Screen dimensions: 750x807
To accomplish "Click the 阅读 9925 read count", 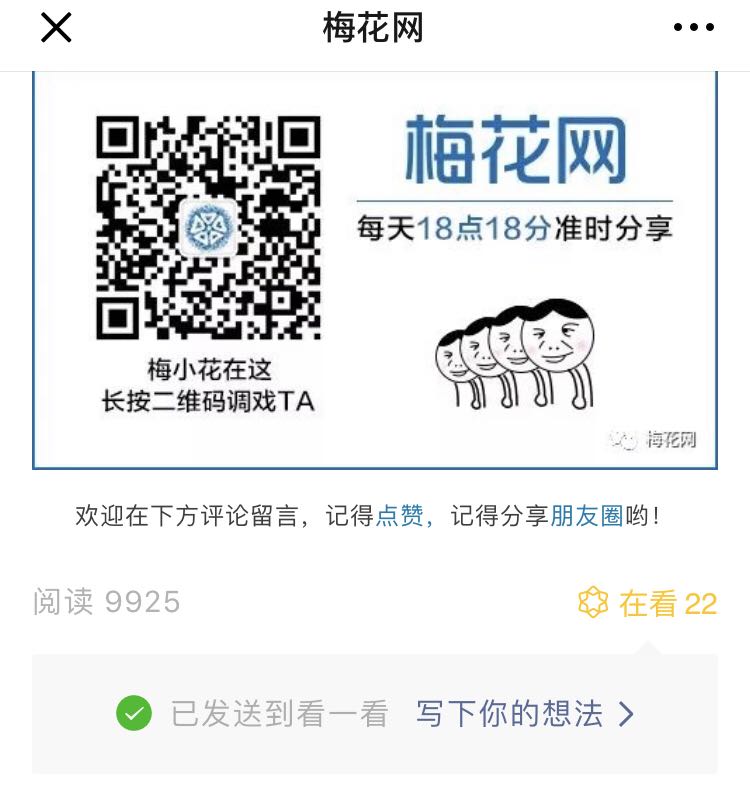I will coord(105,601).
